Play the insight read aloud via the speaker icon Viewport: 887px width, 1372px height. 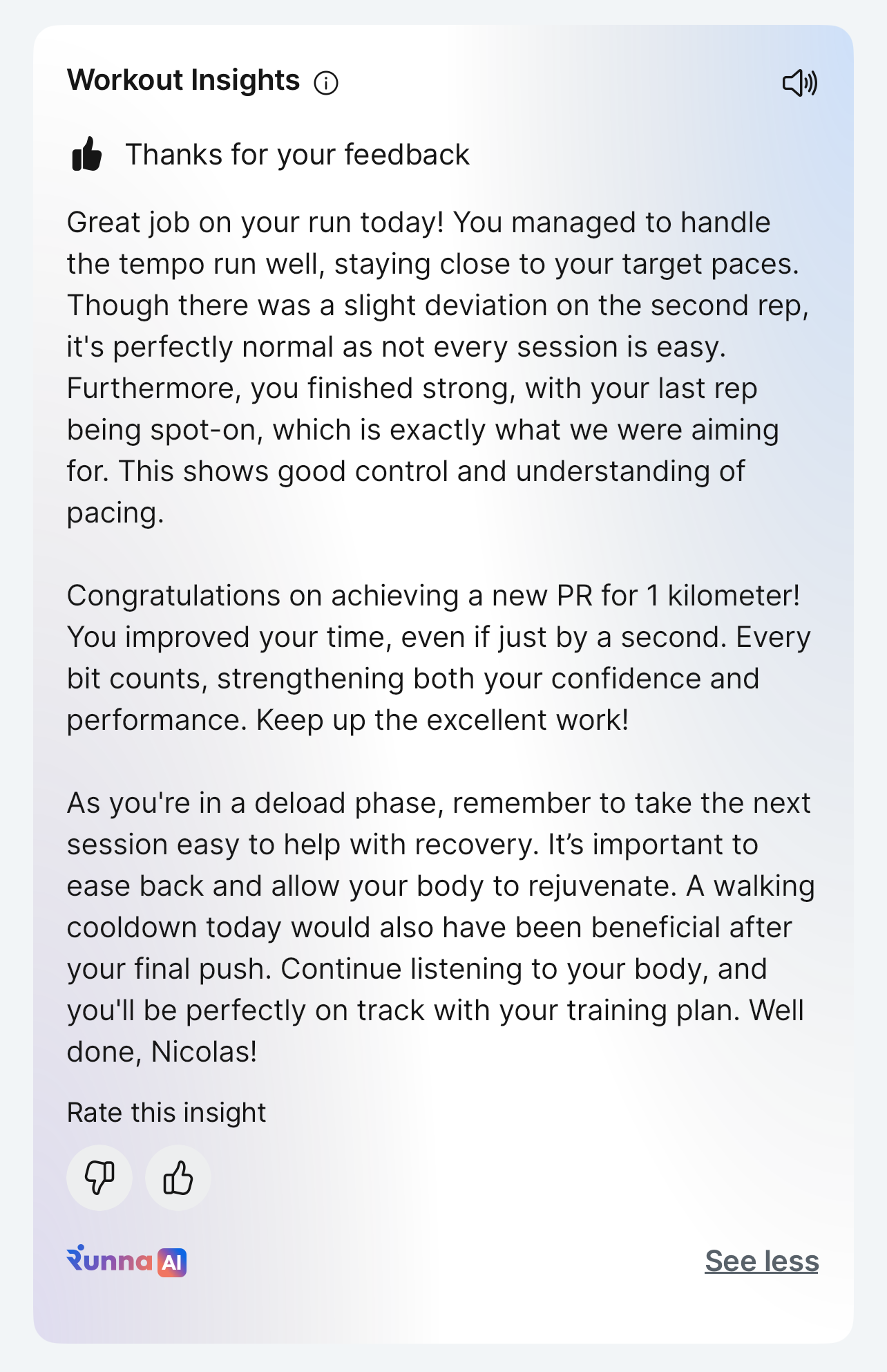[800, 83]
